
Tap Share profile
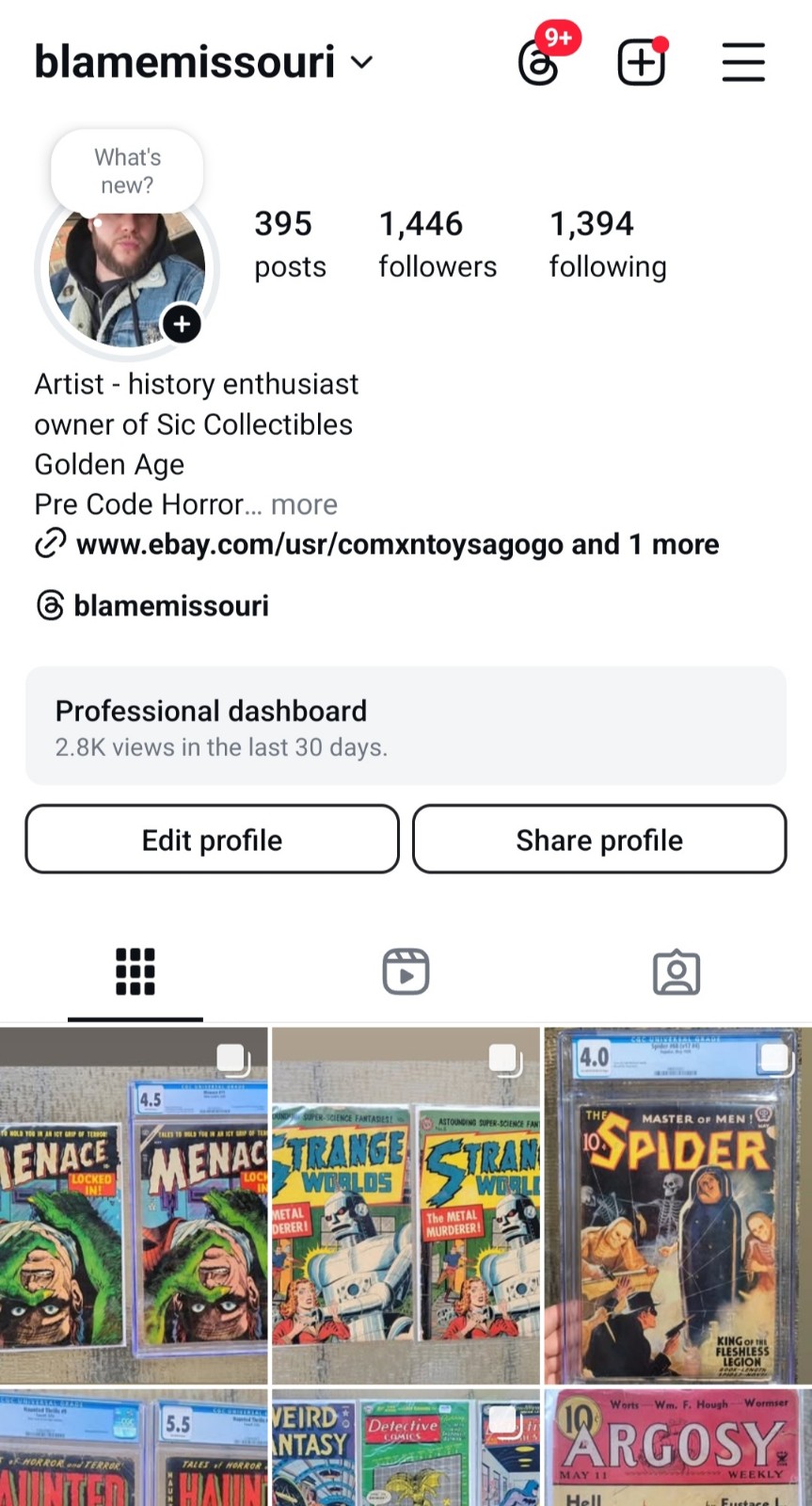[599, 840]
